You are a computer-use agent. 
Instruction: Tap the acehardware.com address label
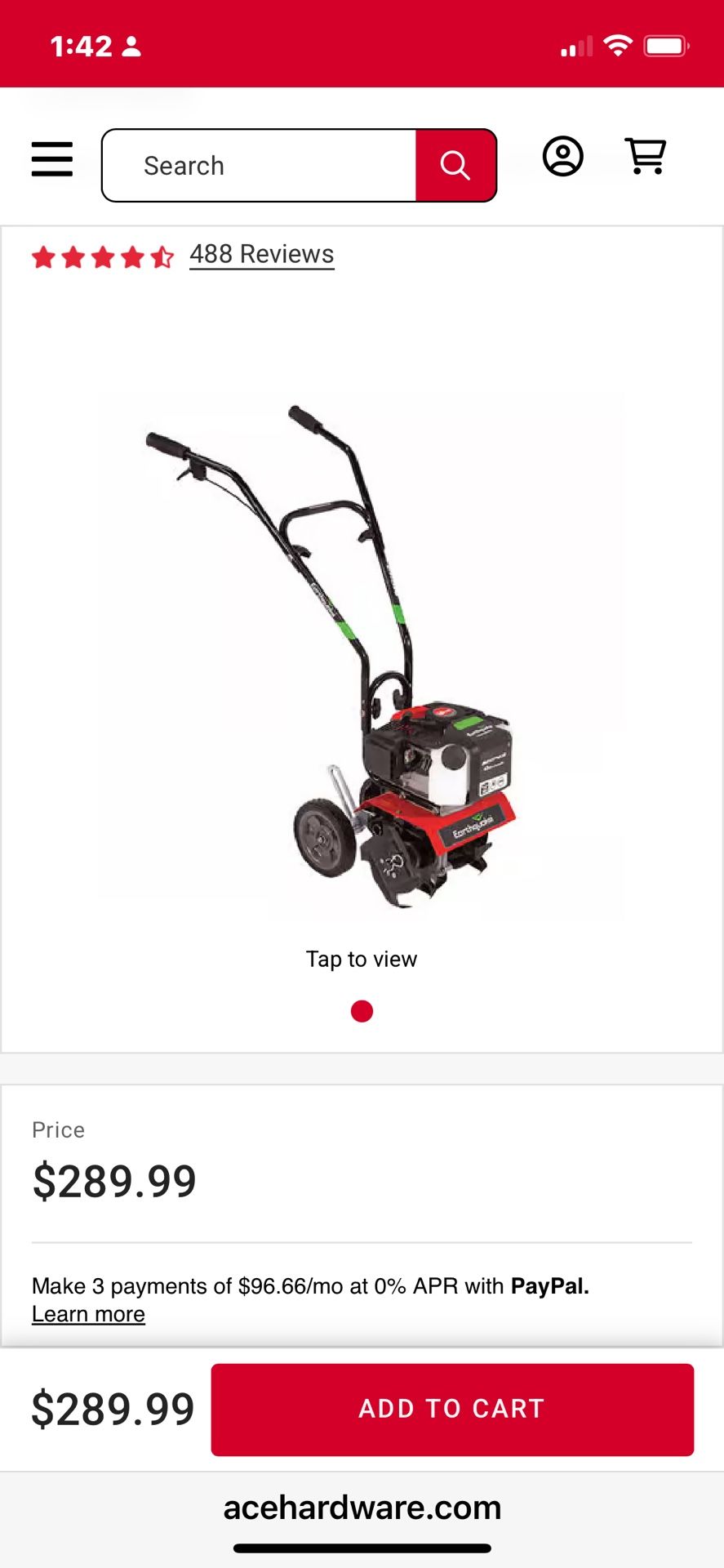[362, 1507]
